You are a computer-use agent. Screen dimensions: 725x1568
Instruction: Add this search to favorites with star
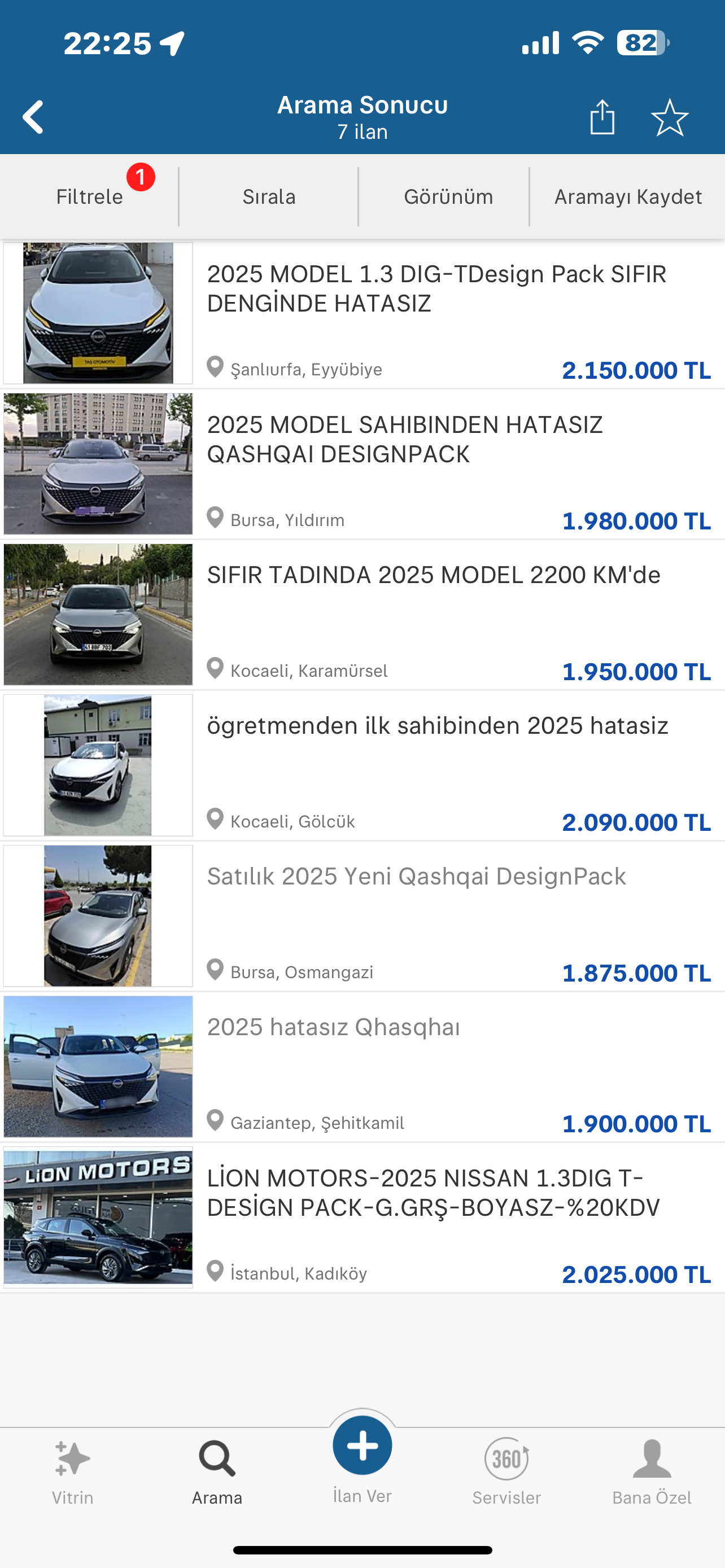click(670, 117)
